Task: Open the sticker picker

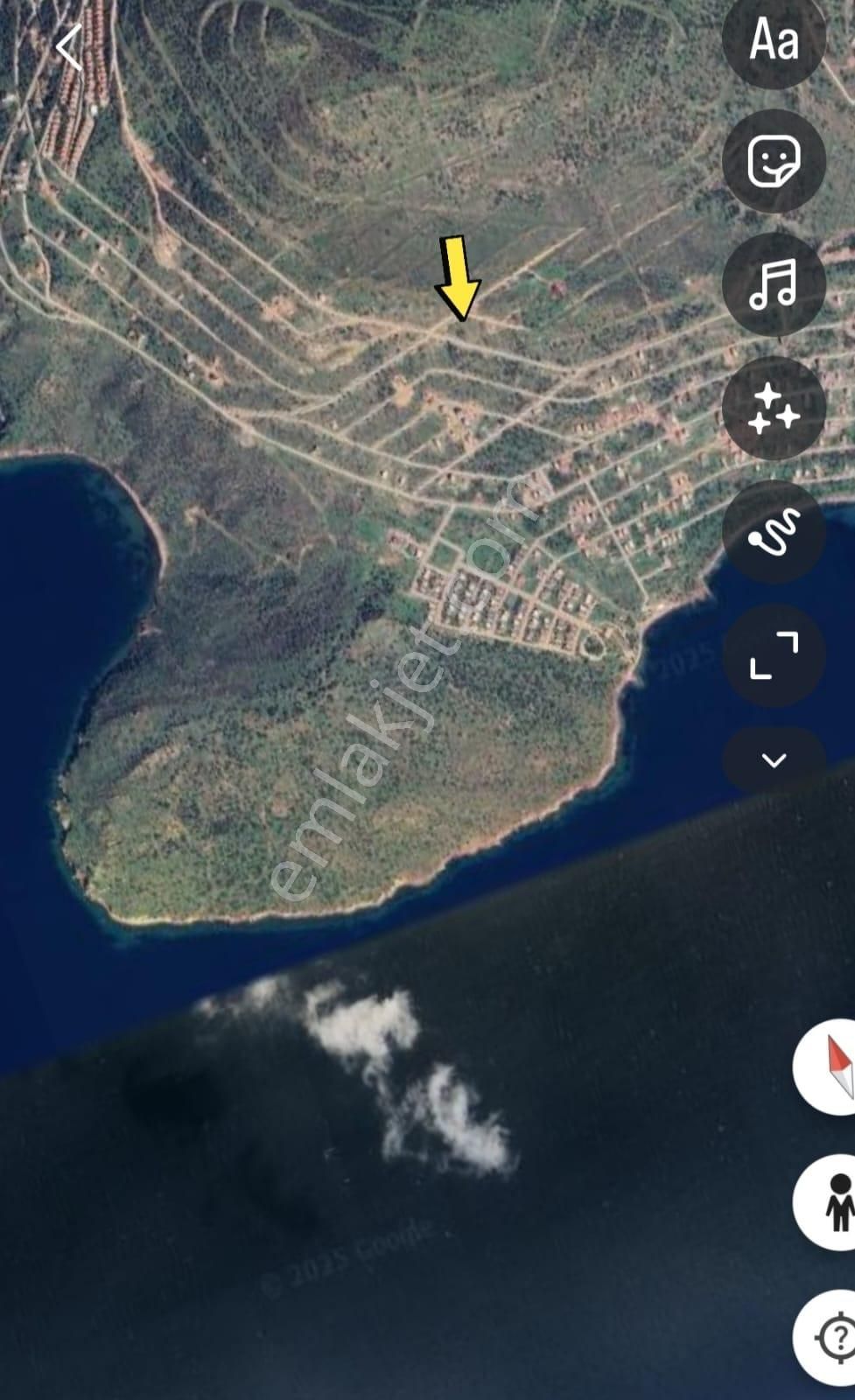Action: (x=774, y=162)
